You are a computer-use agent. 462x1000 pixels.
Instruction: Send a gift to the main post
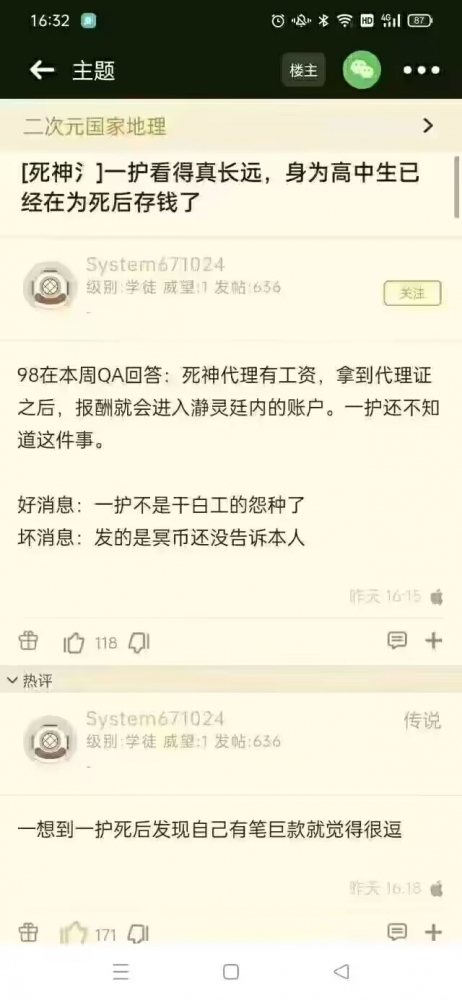(x=28, y=640)
